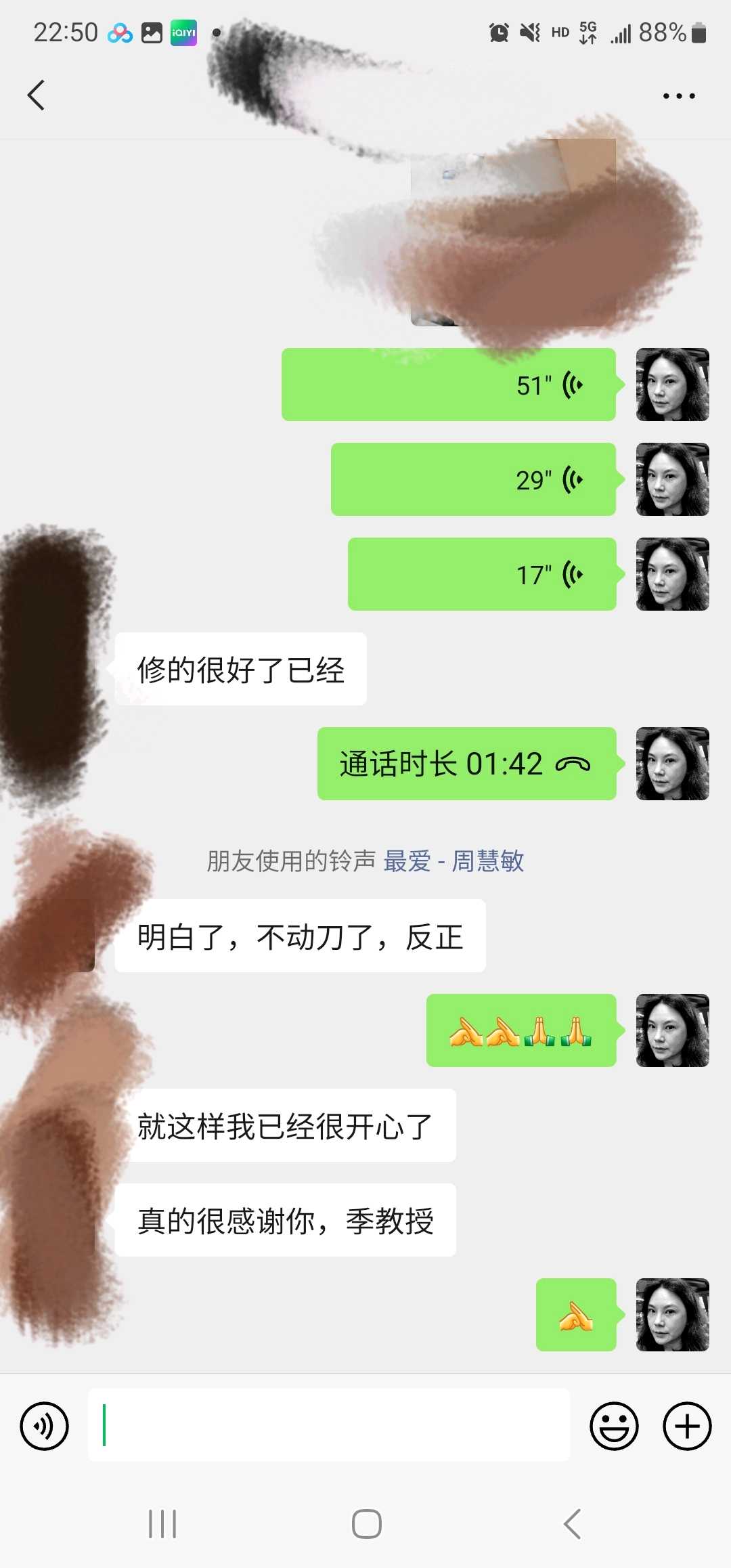The image size is (731, 1568).
Task: Open the shared image at top of chat
Action: point(513,232)
